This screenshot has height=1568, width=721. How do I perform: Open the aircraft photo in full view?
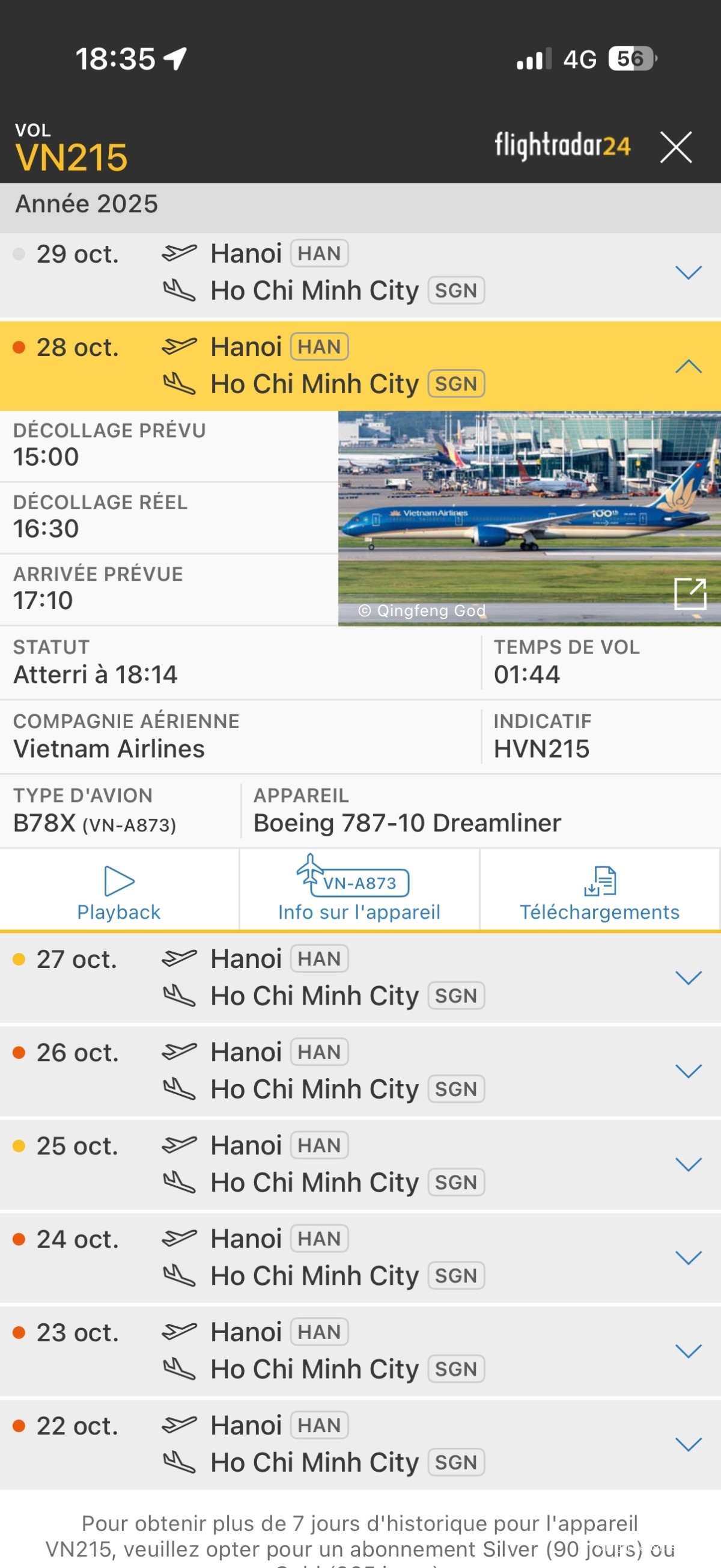690,593
